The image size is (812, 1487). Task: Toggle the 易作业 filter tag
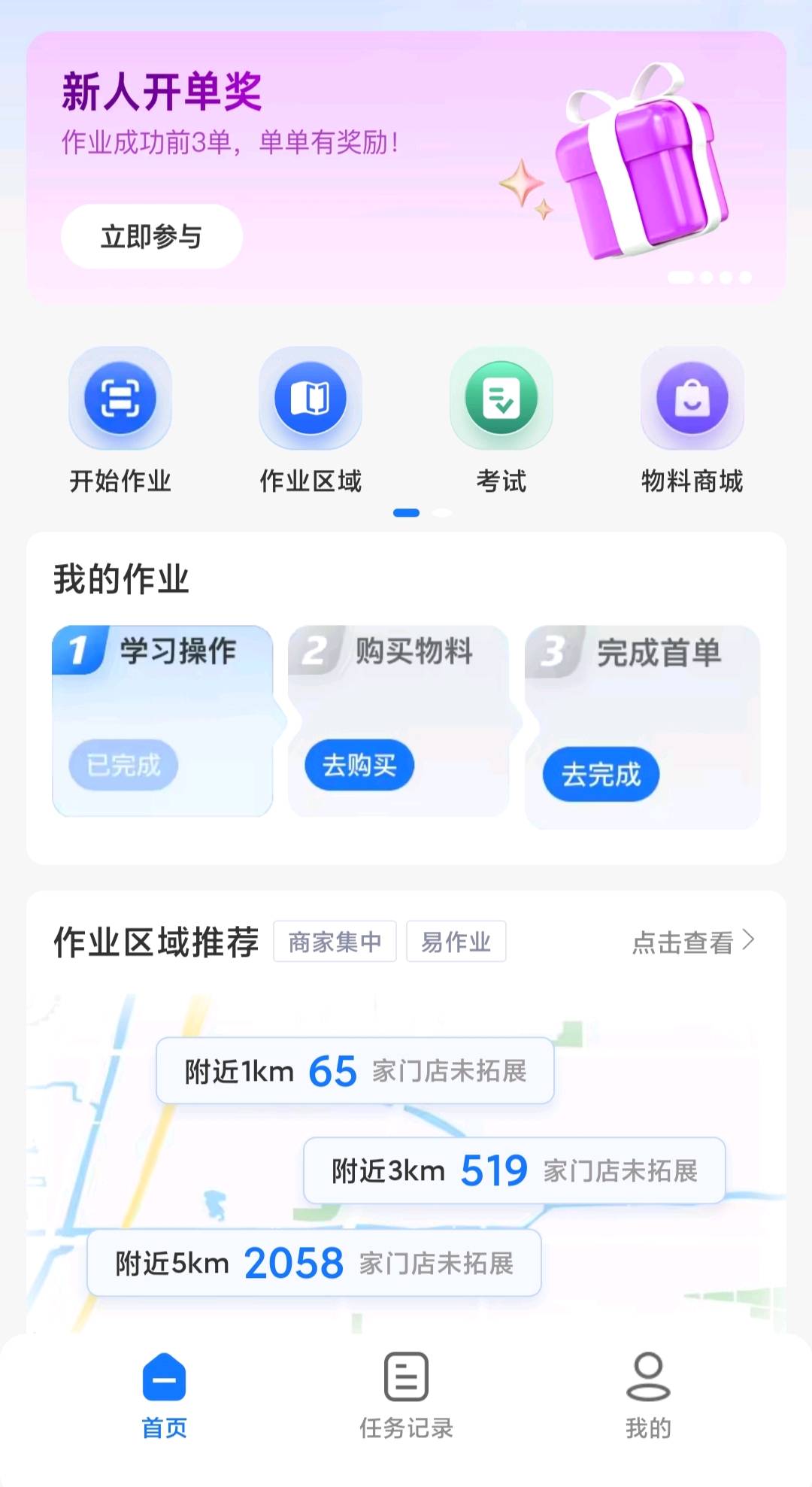(x=456, y=941)
